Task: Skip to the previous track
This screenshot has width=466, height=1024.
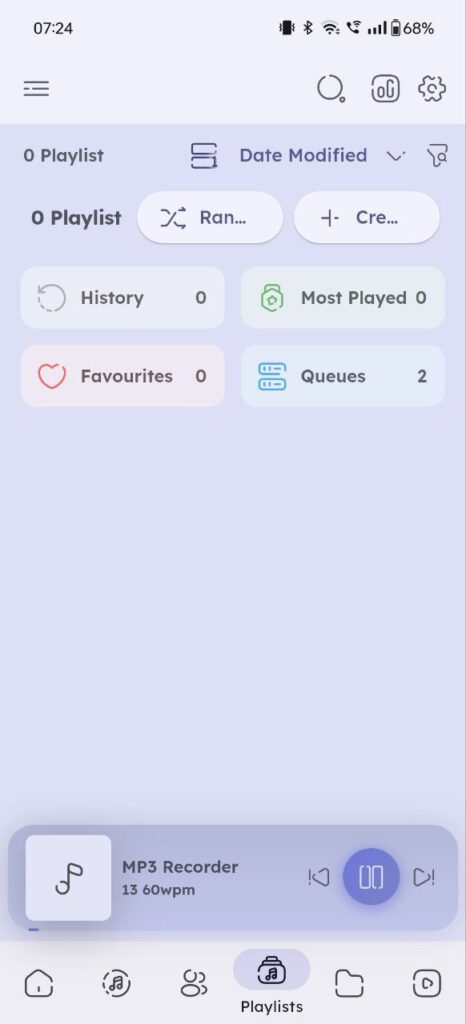Action: [318, 877]
